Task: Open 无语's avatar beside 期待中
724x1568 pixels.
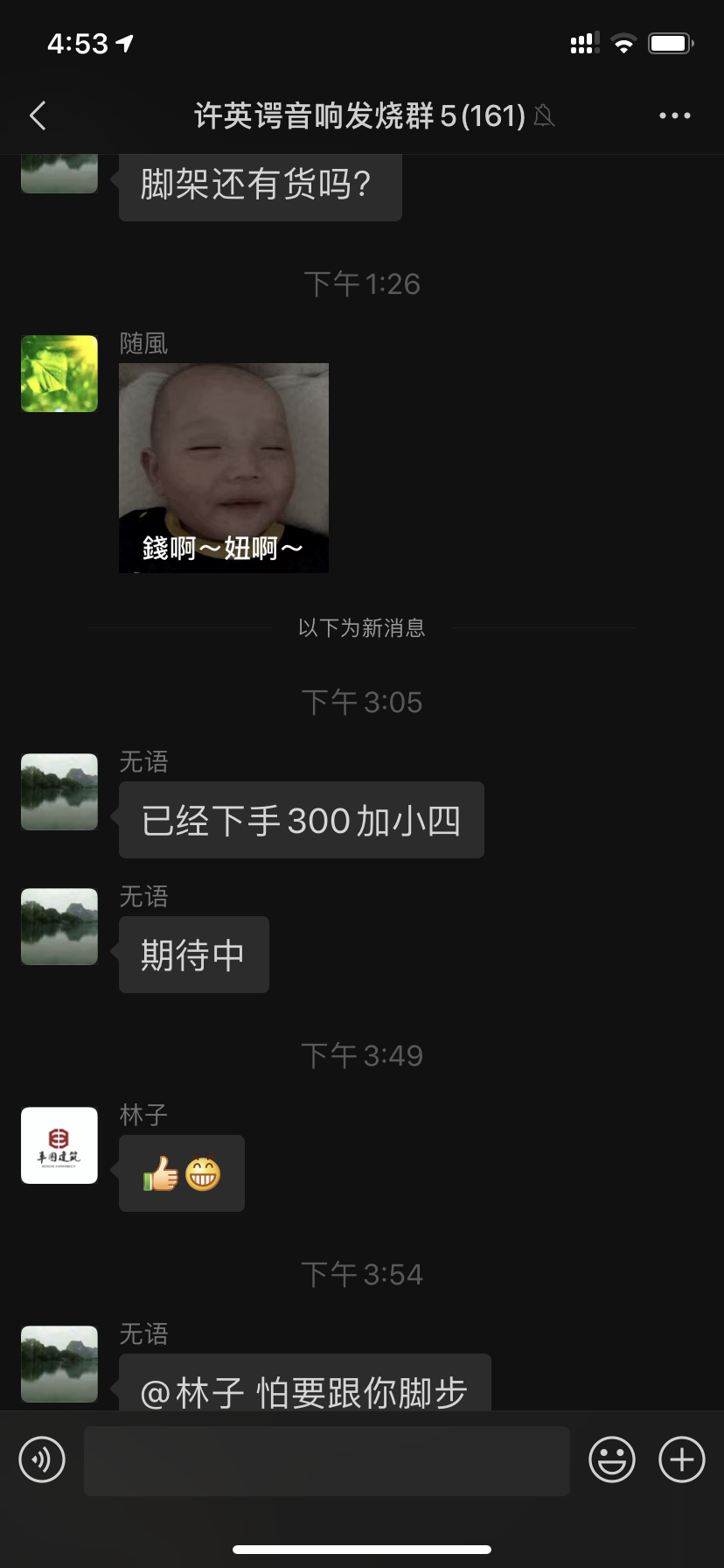Action: (59, 927)
